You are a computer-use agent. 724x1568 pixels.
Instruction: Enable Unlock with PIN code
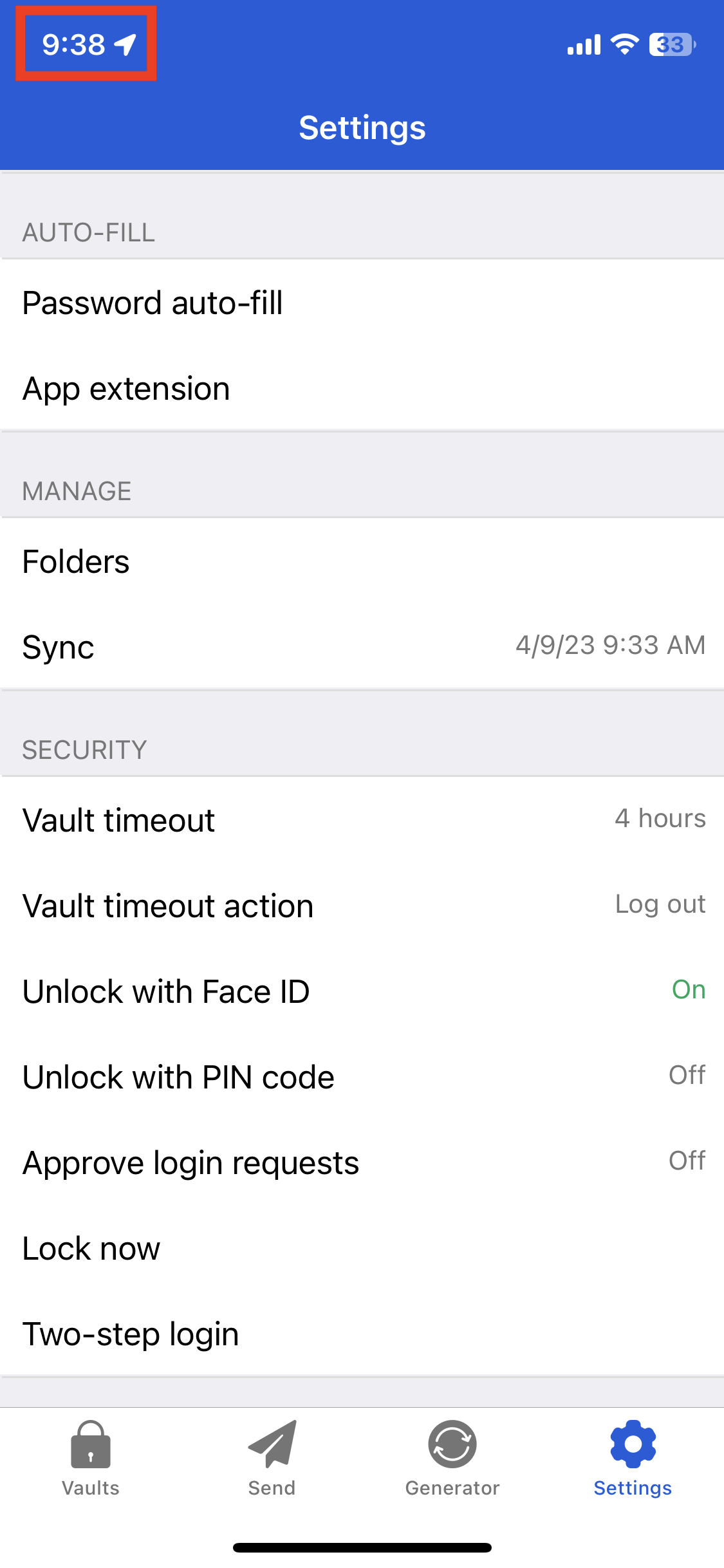coord(362,1077)
